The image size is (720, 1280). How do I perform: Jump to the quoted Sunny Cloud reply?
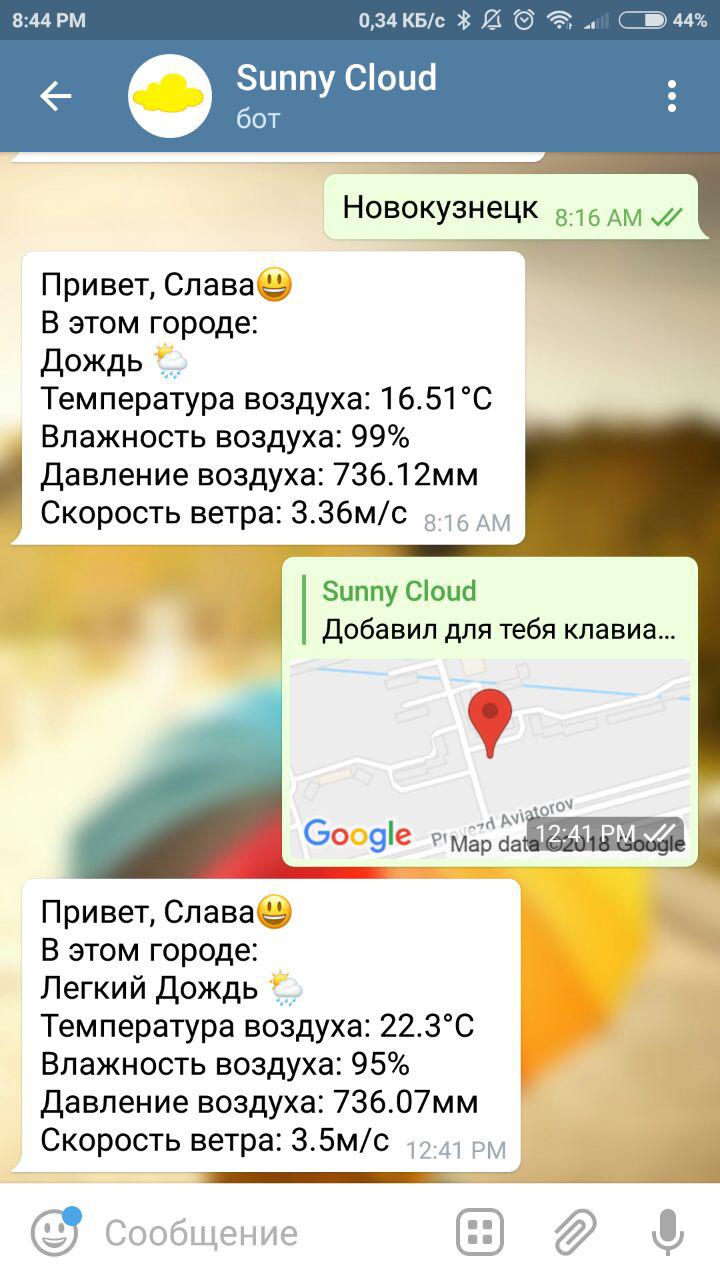click(x=498, y=611)
